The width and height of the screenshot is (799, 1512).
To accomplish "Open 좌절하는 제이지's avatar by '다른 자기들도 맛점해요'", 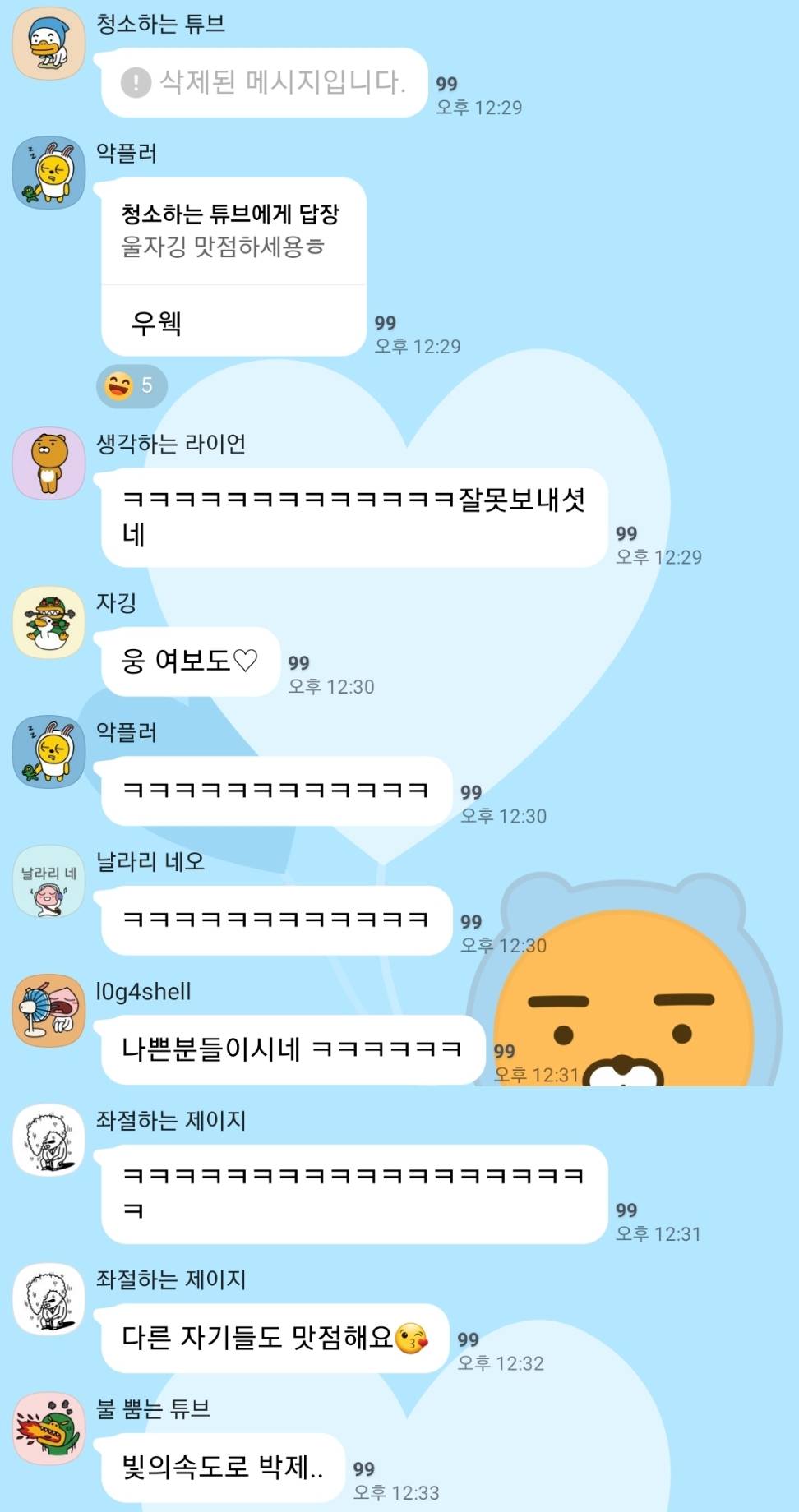I will point(48,1299).
